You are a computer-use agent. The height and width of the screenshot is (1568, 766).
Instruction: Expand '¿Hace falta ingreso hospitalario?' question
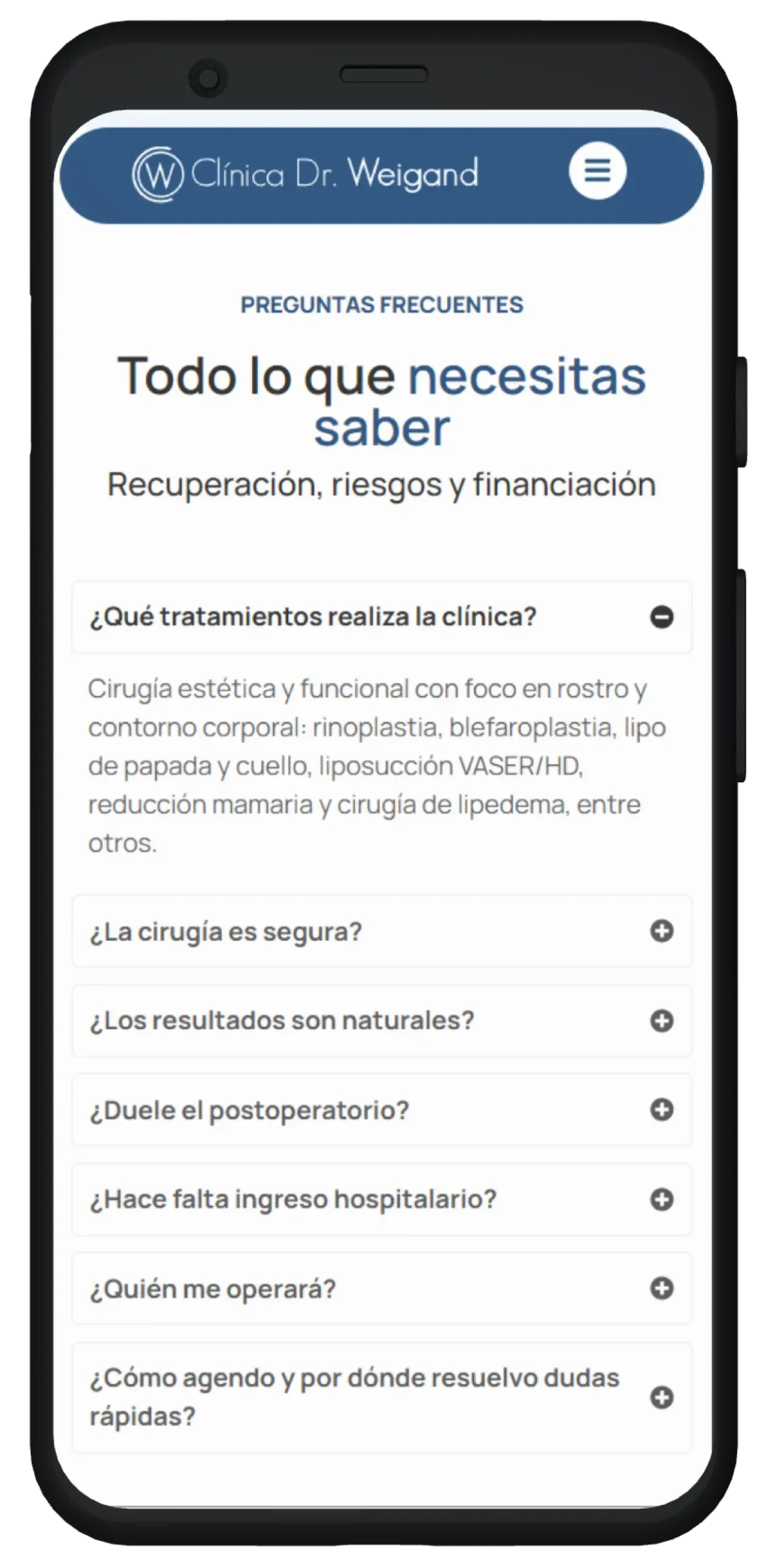[381, 1199]
